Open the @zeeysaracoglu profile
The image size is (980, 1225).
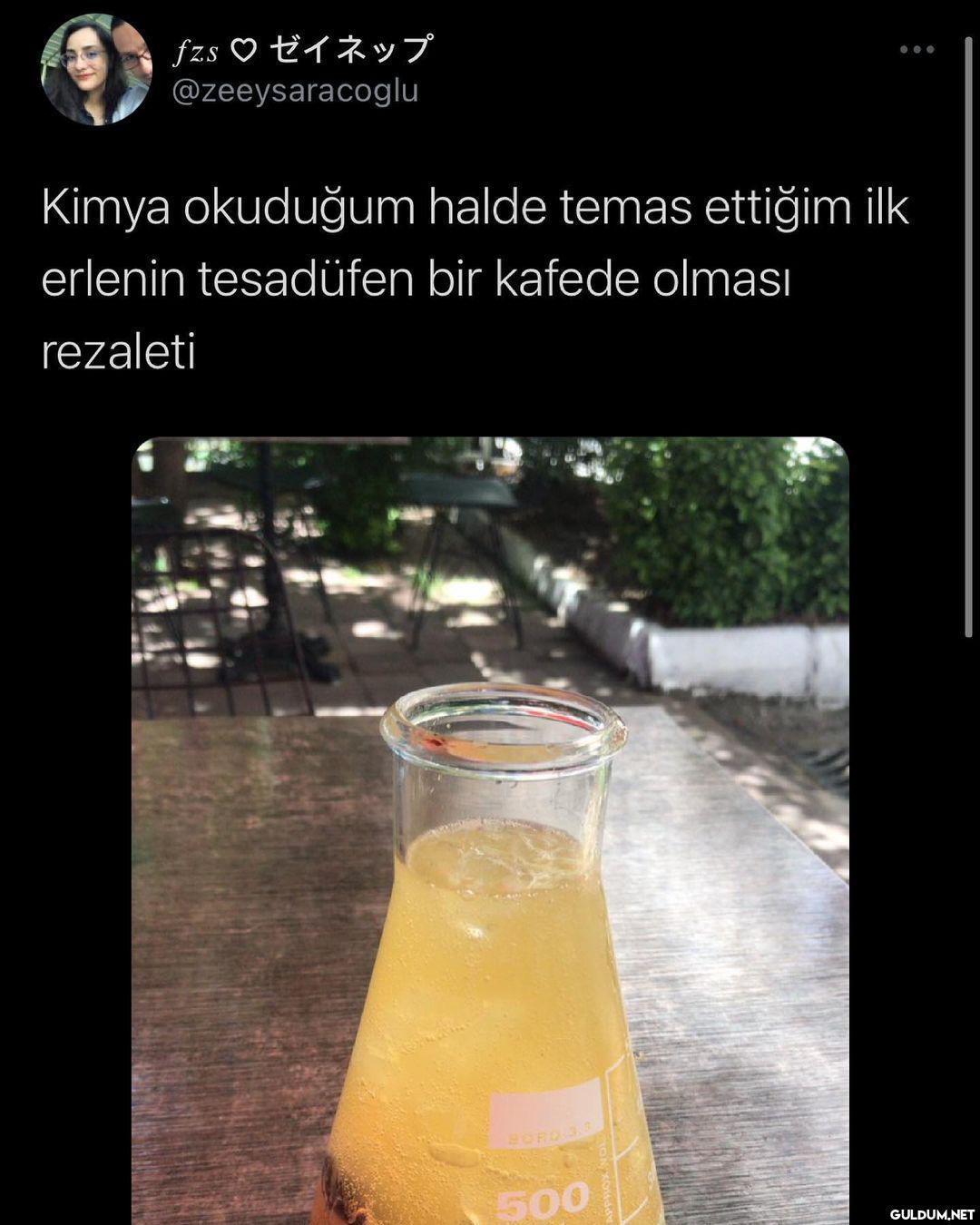pyautogui.click(x=295, y=92)
